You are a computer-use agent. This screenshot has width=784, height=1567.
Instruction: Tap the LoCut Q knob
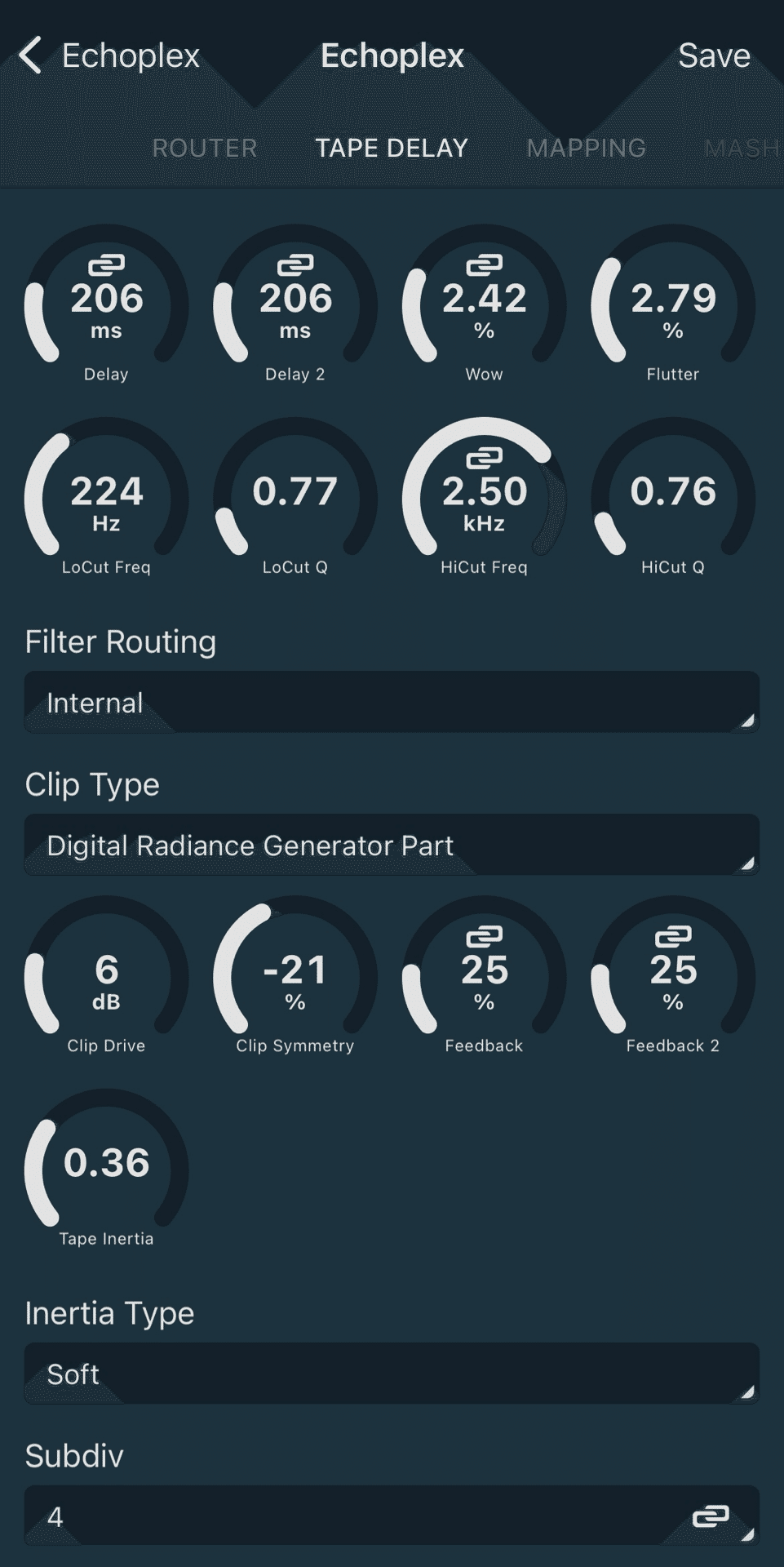pos(295,496)
